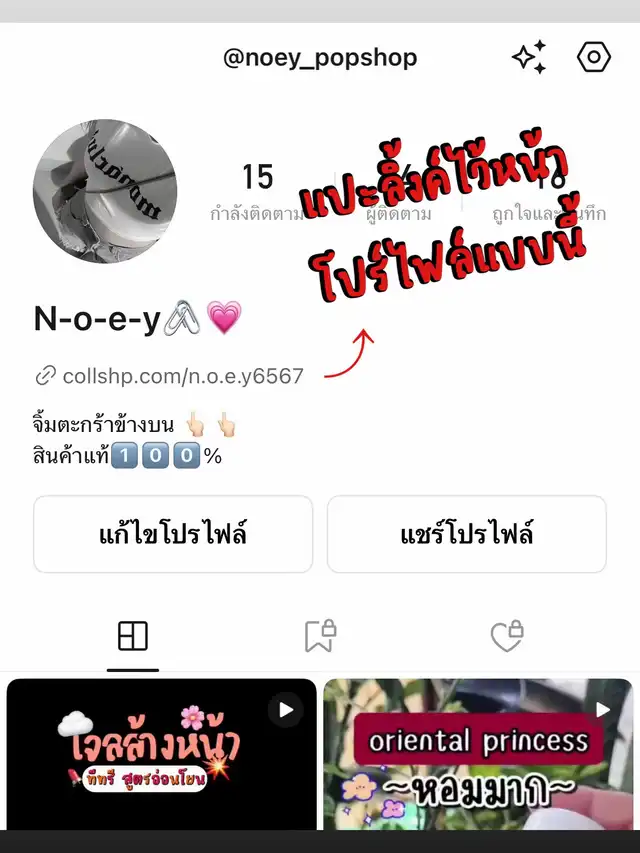Open the oriental princess video post
This screenshot has height=853, width=640.
(x=478, y=754)
